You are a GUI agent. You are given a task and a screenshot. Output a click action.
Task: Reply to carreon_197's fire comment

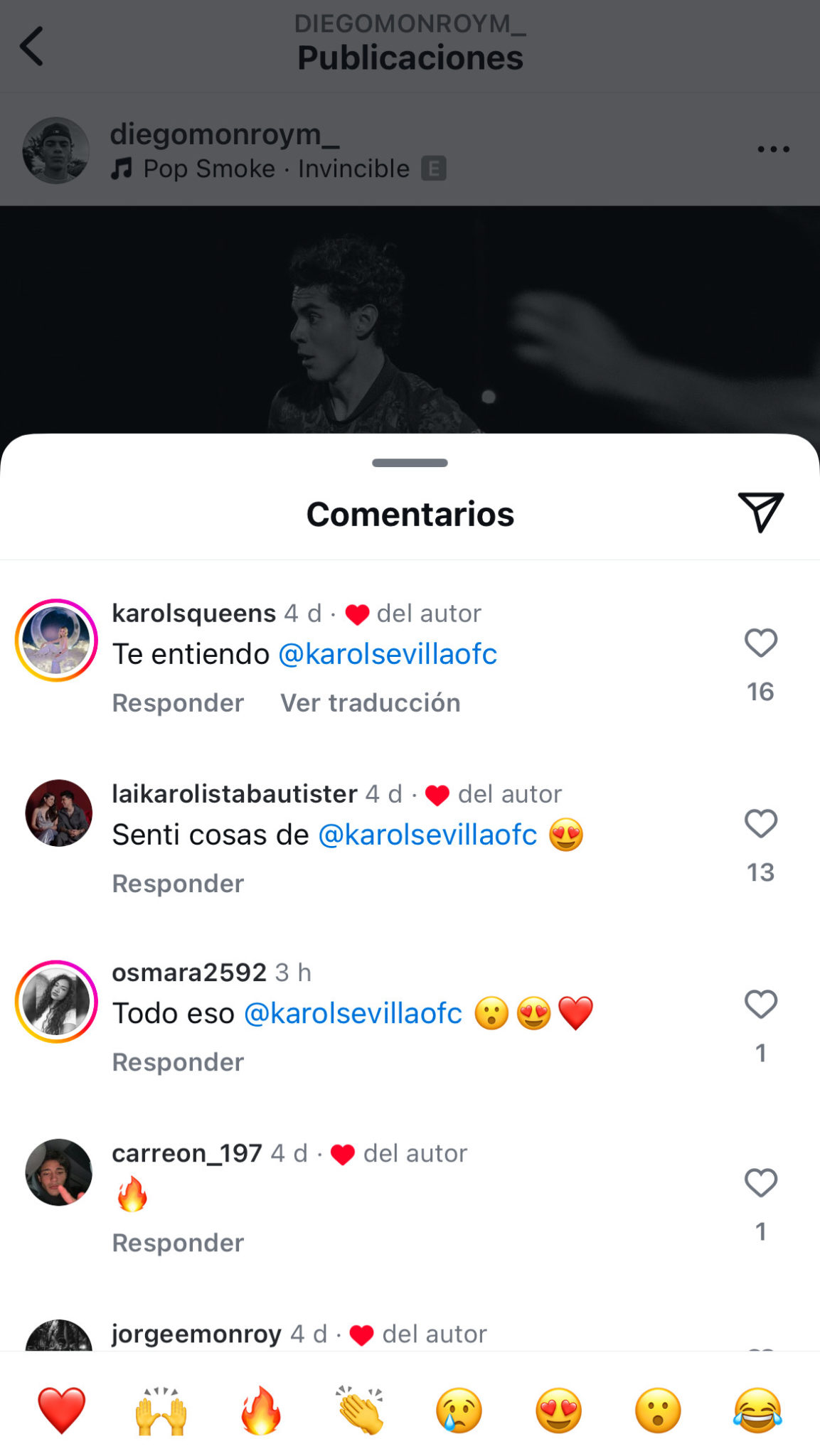point(178,1243)
